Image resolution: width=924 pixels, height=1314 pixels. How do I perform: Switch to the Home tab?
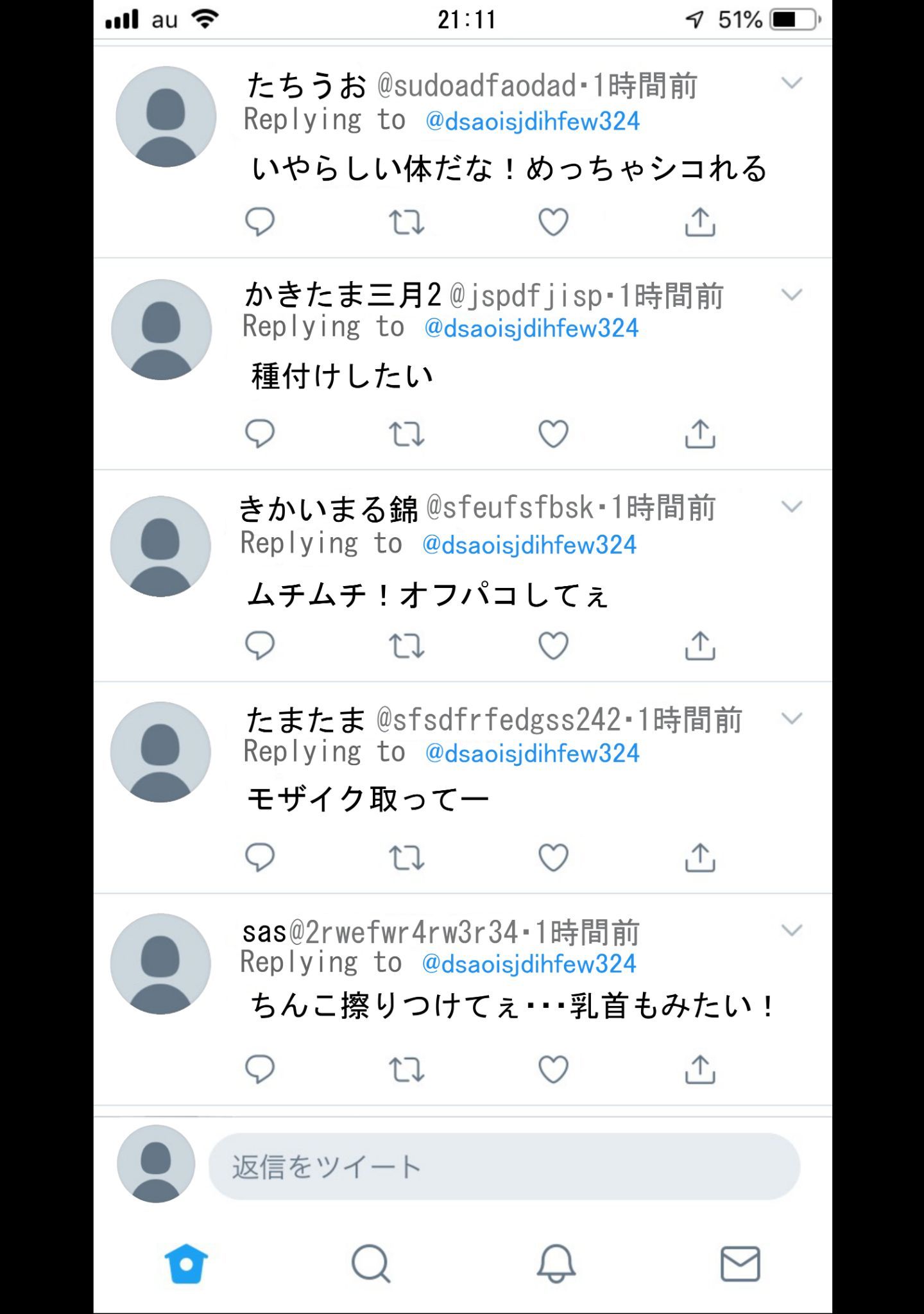[x=186, y=1264]
